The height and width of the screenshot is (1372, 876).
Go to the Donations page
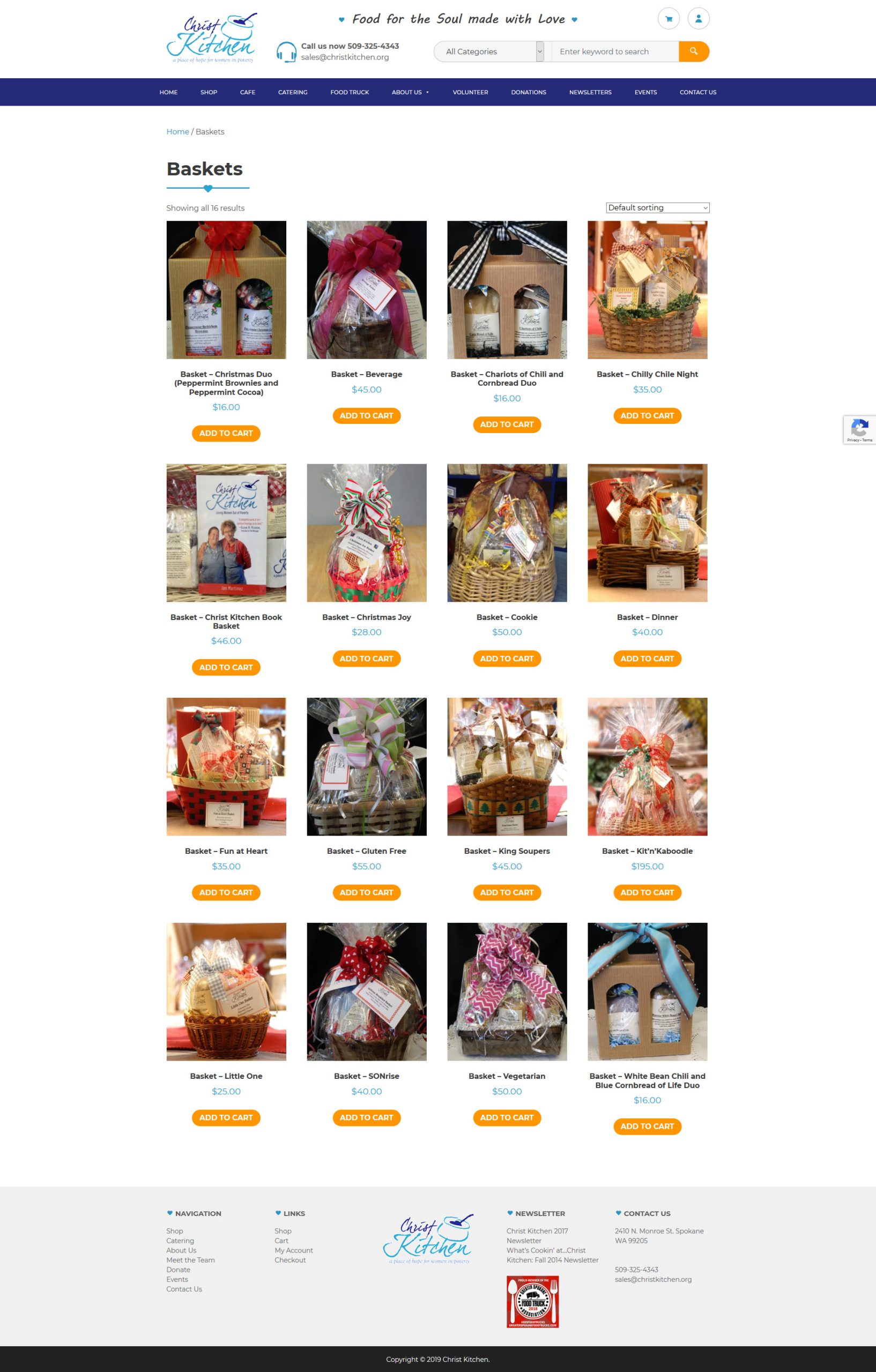click(528, 92)
